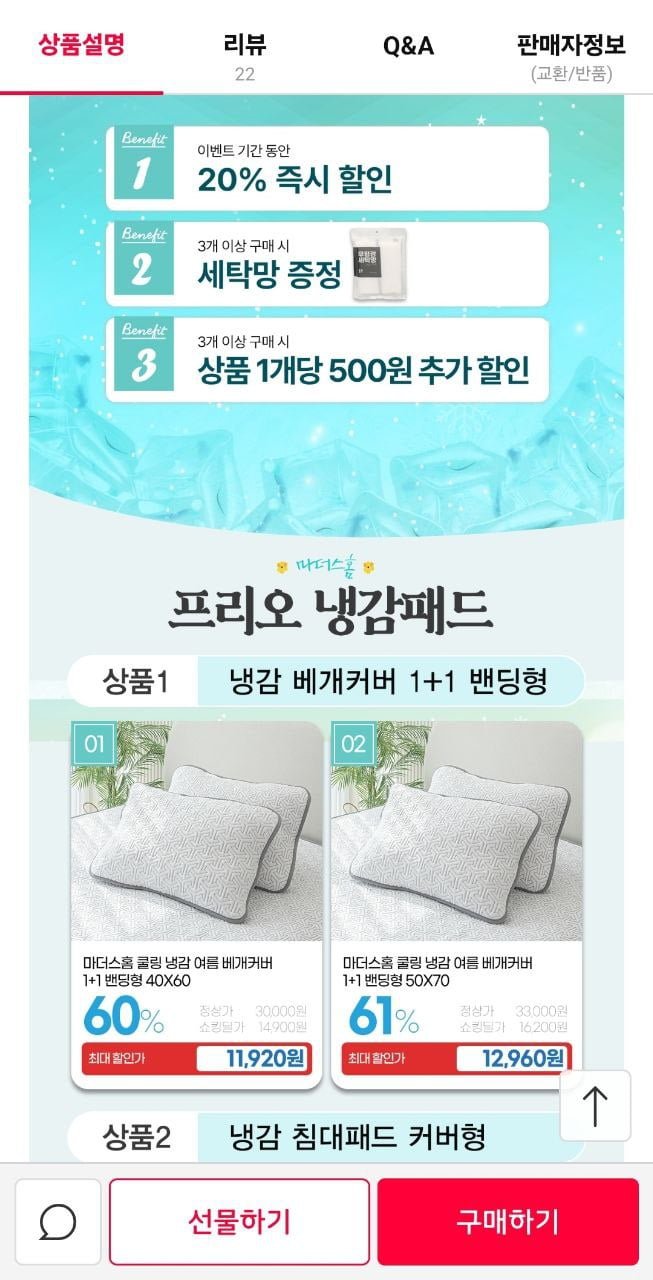Tap the 상품설명 tab
This screenshot has width=653, height=1280.
pos(81,46)
